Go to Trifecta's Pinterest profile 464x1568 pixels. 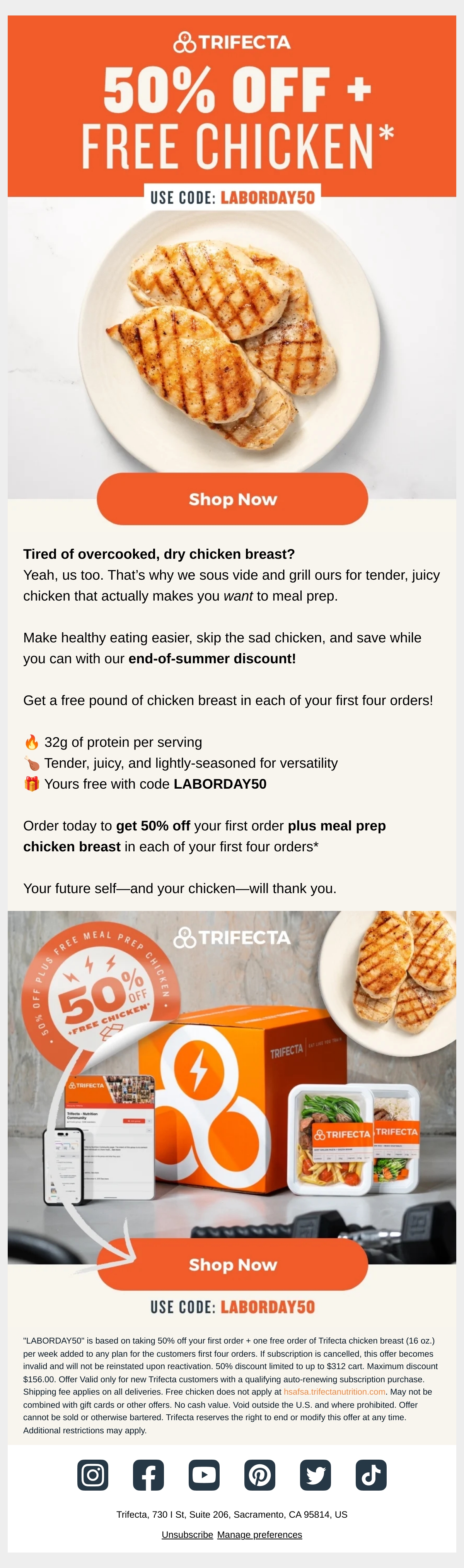pos(260,1475)
